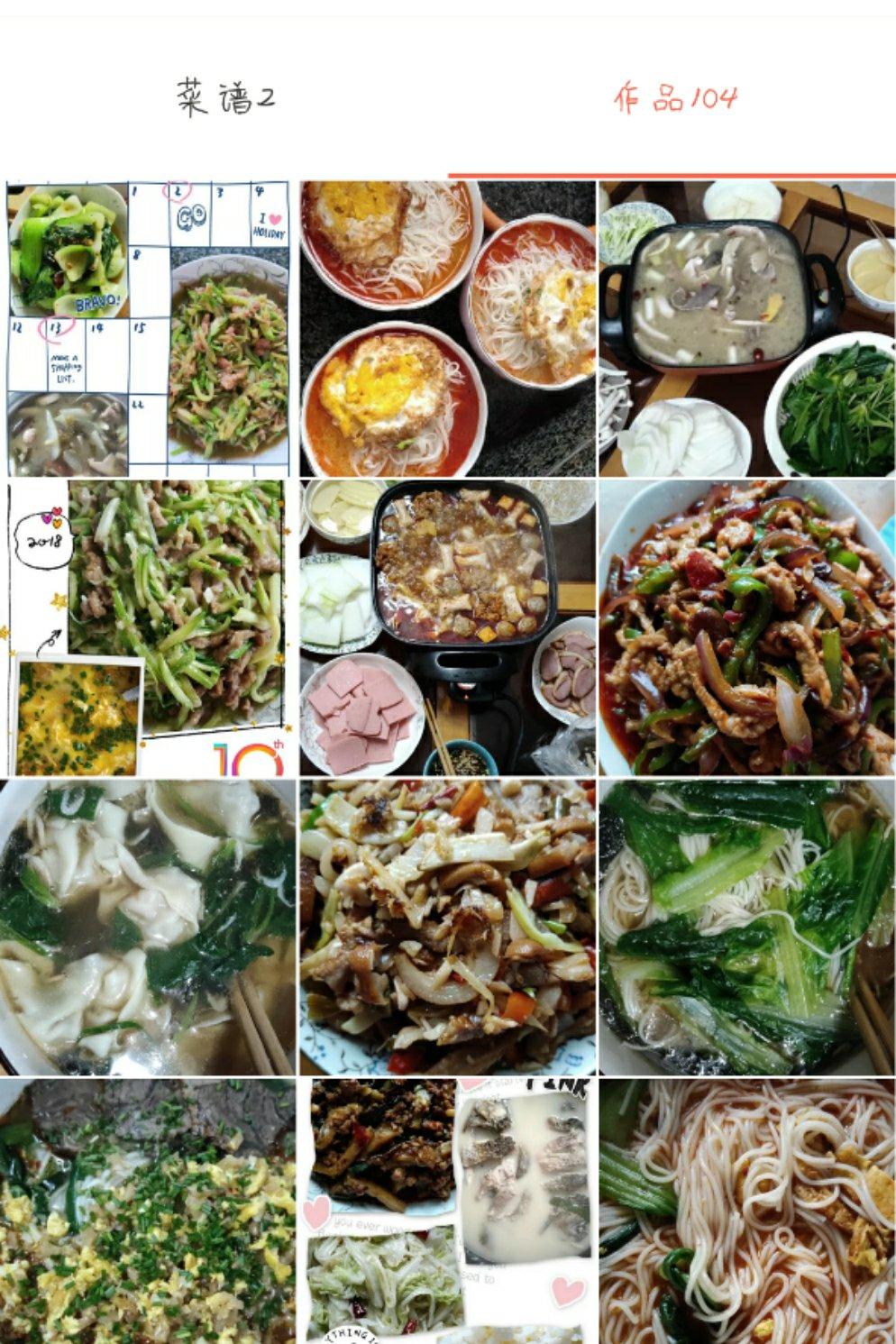Open the noodles with bok choy photo
Viewport: 896px width, 1344px height.
click(x=746, y=928)
